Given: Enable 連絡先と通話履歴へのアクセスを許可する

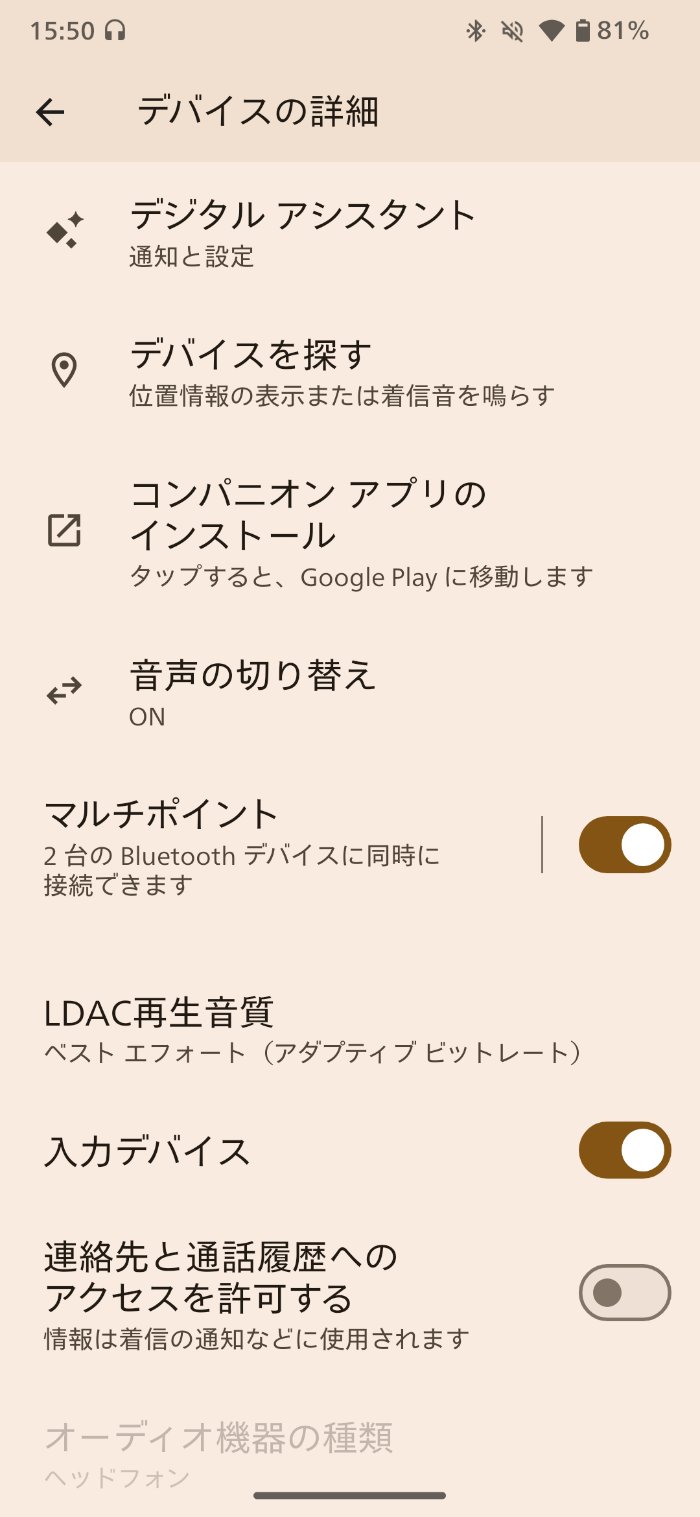Looking at the screenshot, I should 624,1293.
